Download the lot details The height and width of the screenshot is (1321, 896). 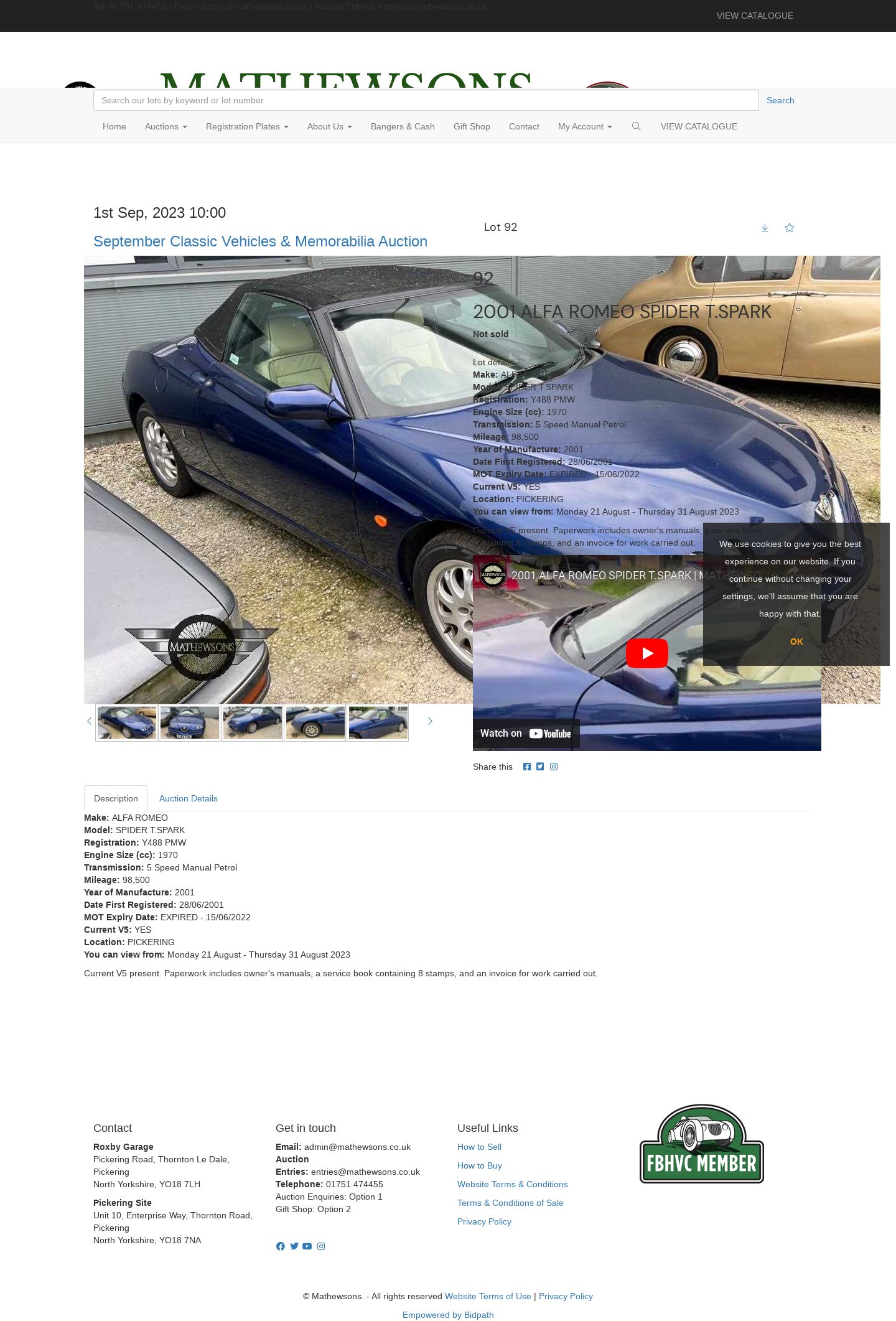click(765, 228)
